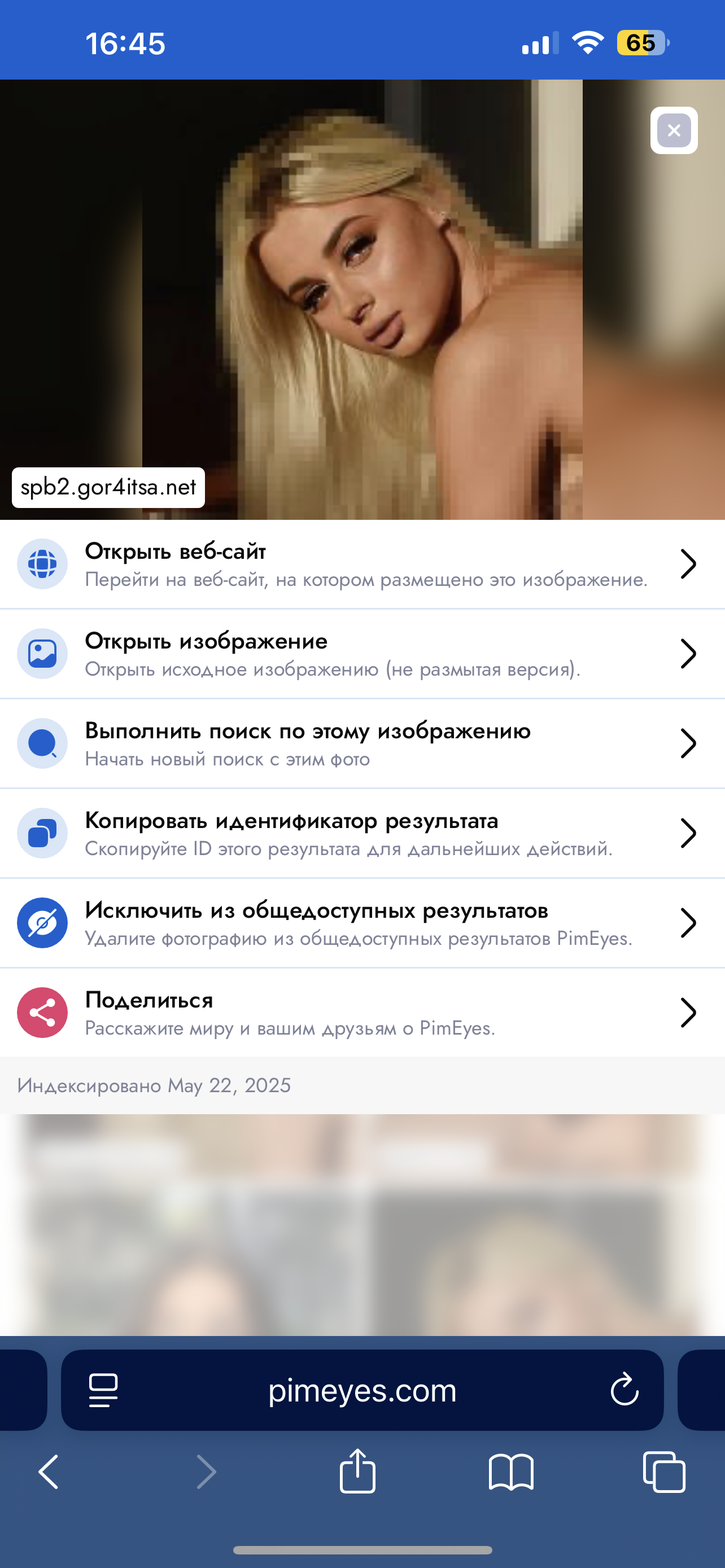Reload the page in Safari
The height and width of the screenshot is (1568, 725).
coord(624,1390)
